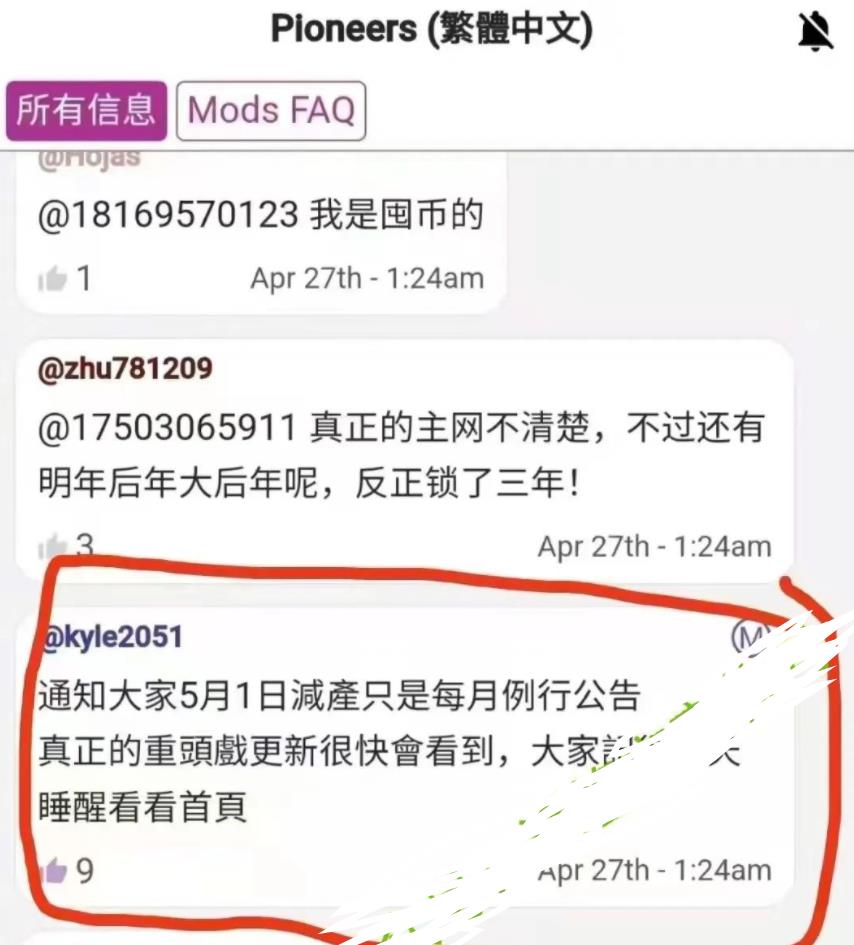This screenshot has height=945, width=854.
Task: Switch to the 所有信息 tab
Action: pyautogui.click(x=87, y=110)
